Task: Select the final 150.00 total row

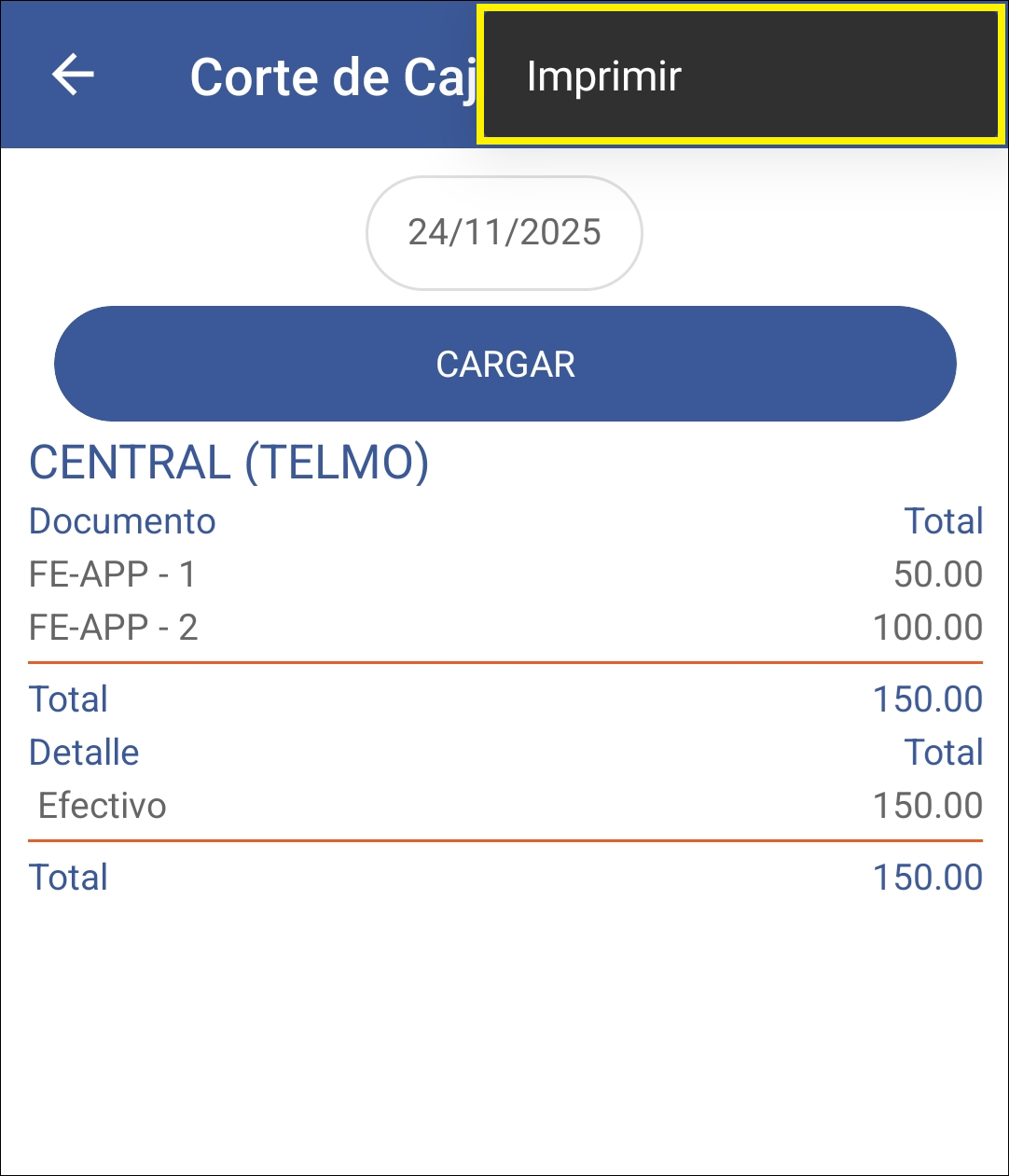Action: pyautogui.click(x=929, y=877)
